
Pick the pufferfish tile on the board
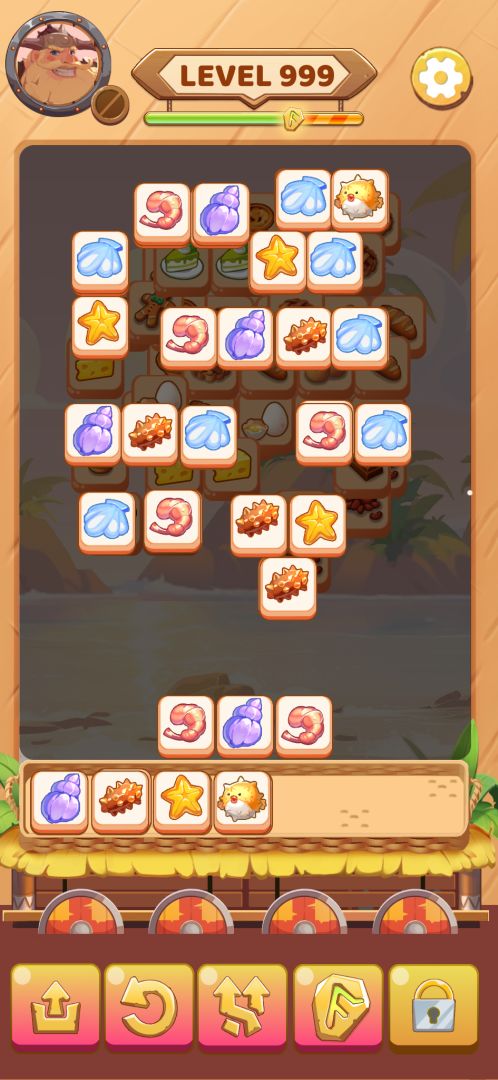point(360,200)
